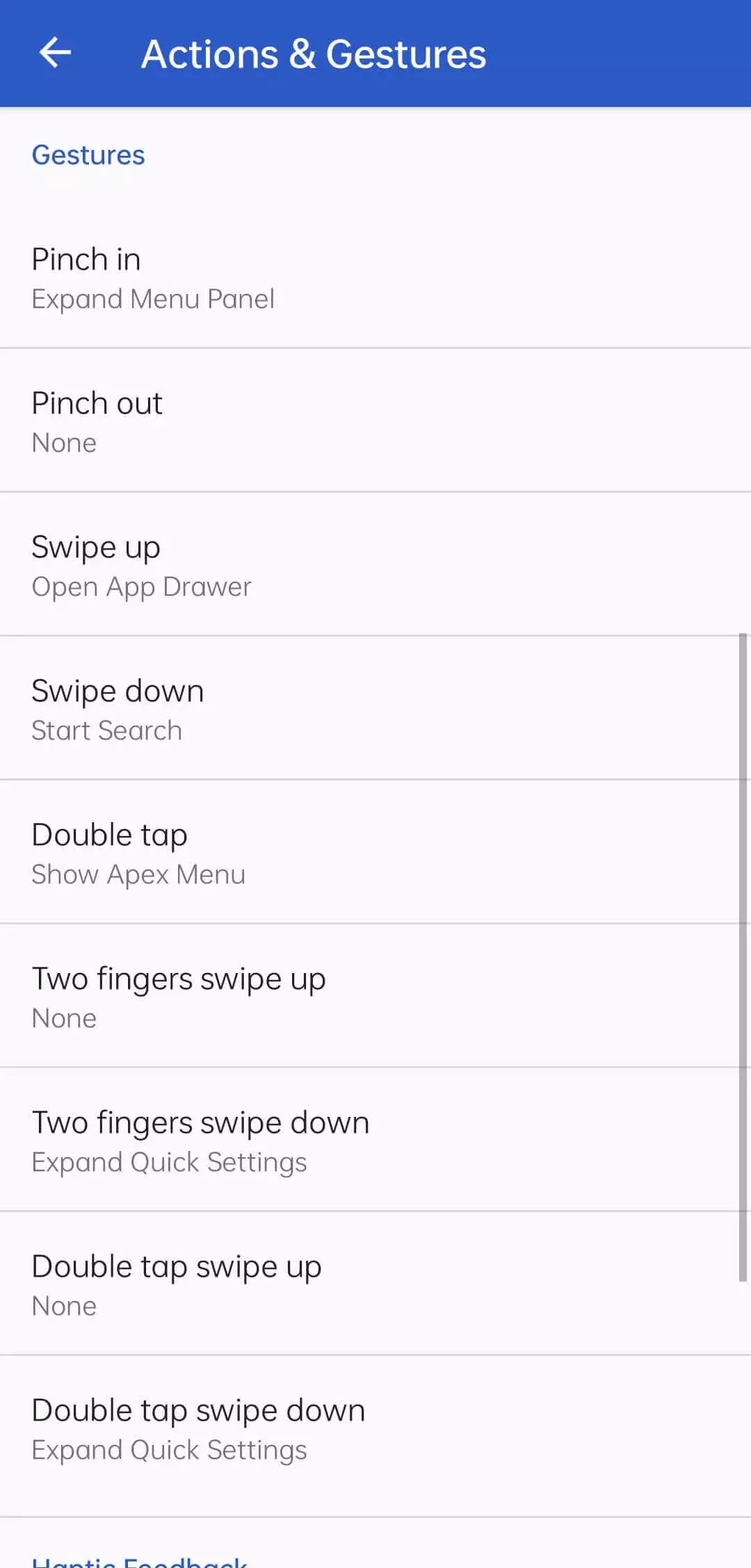The width and height of the screenshot is (751, 1568).
Task: Open the Pinch in gesture setting
Action: click(x=375, y=278)
